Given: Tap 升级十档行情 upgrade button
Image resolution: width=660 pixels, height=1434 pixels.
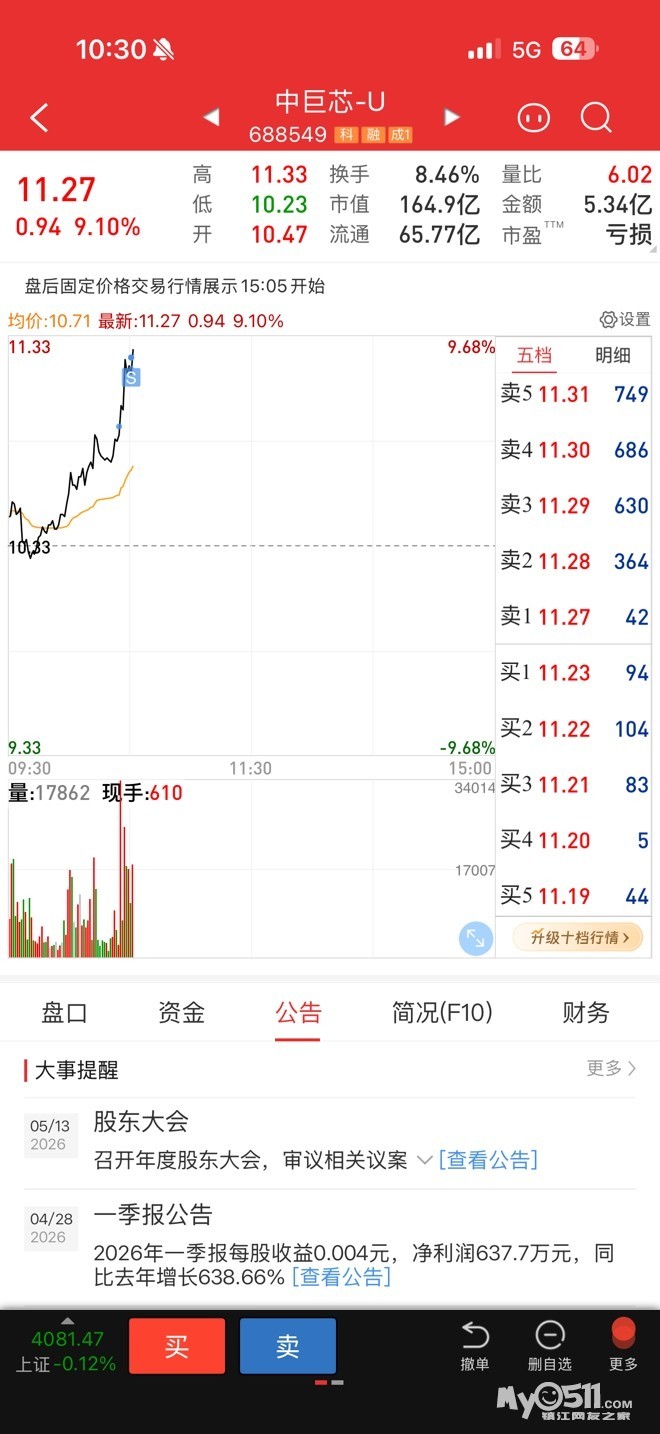Looking at the screenshot, I should [x=578, y=937].
